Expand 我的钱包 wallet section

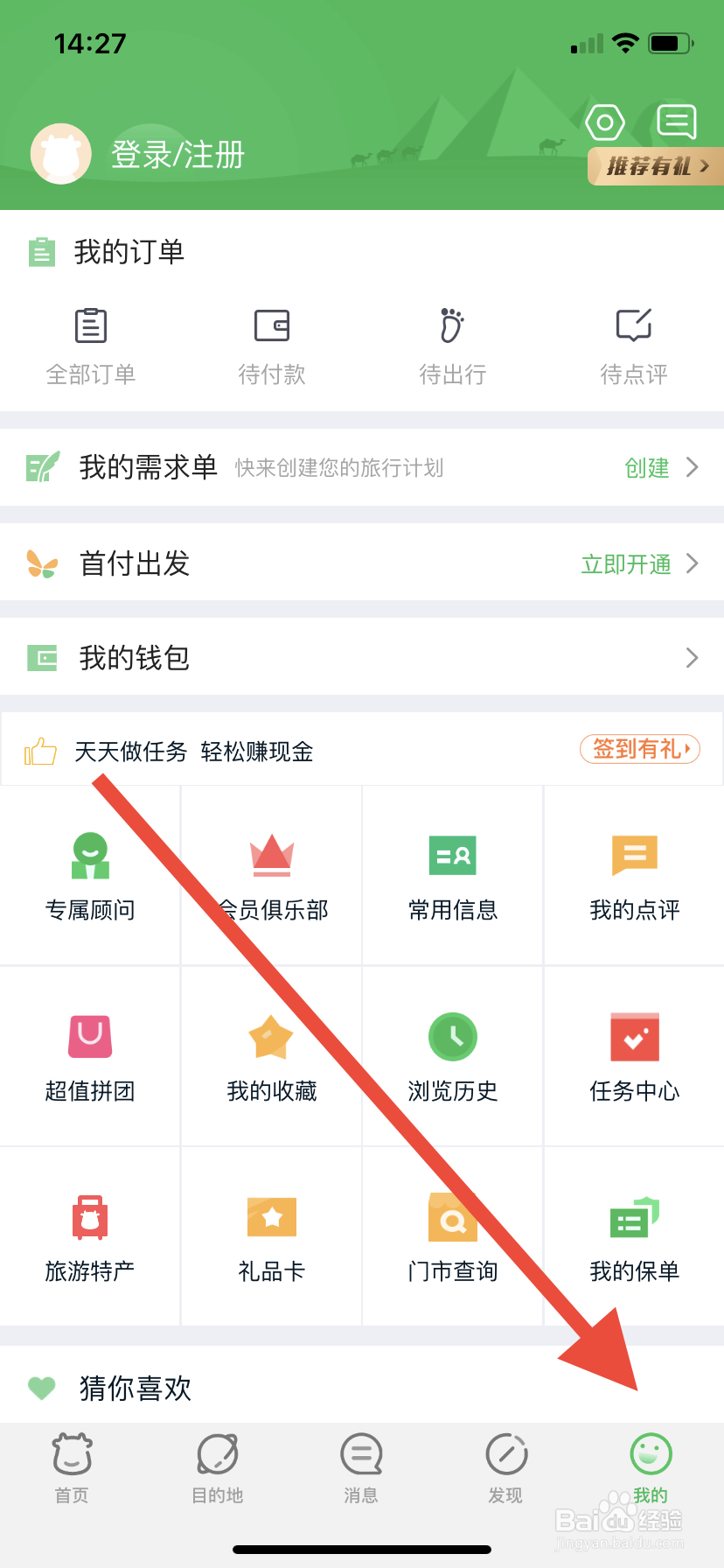tap(362, 657)
